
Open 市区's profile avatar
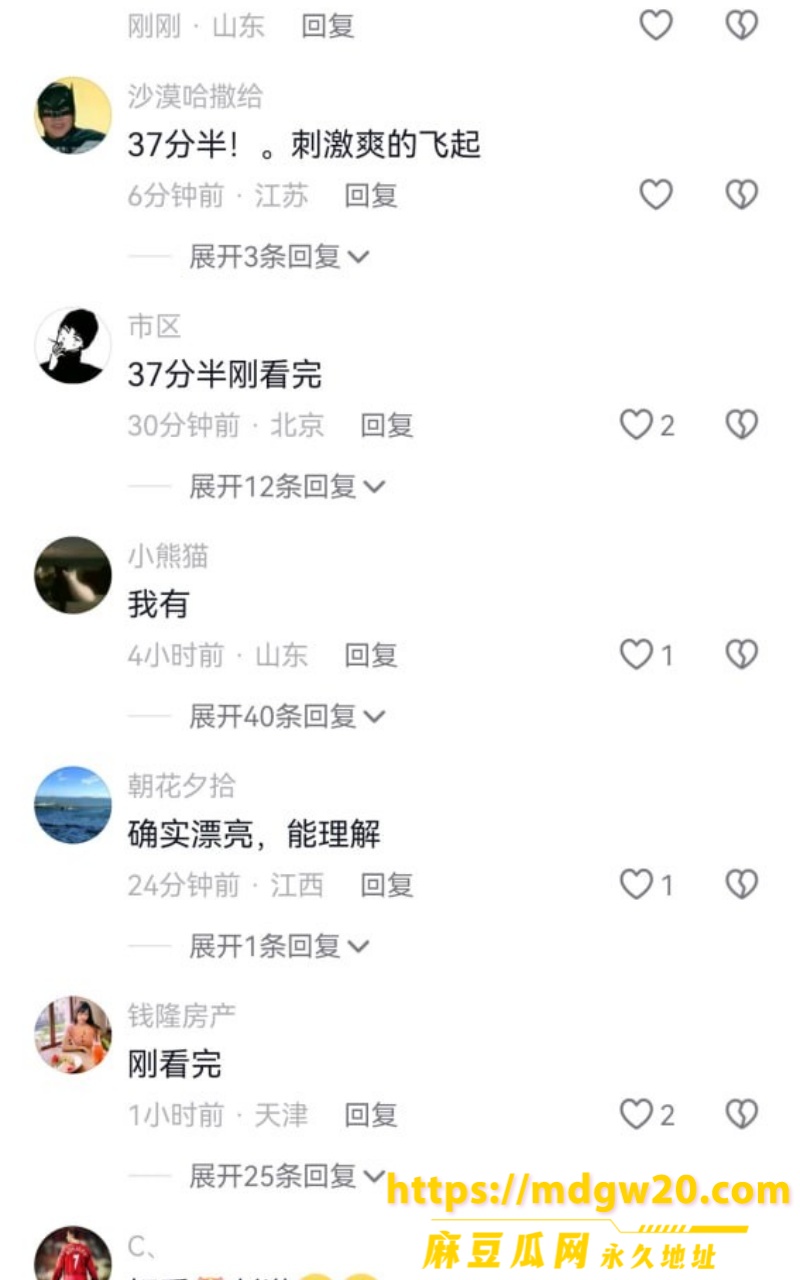tap(73, 345)
